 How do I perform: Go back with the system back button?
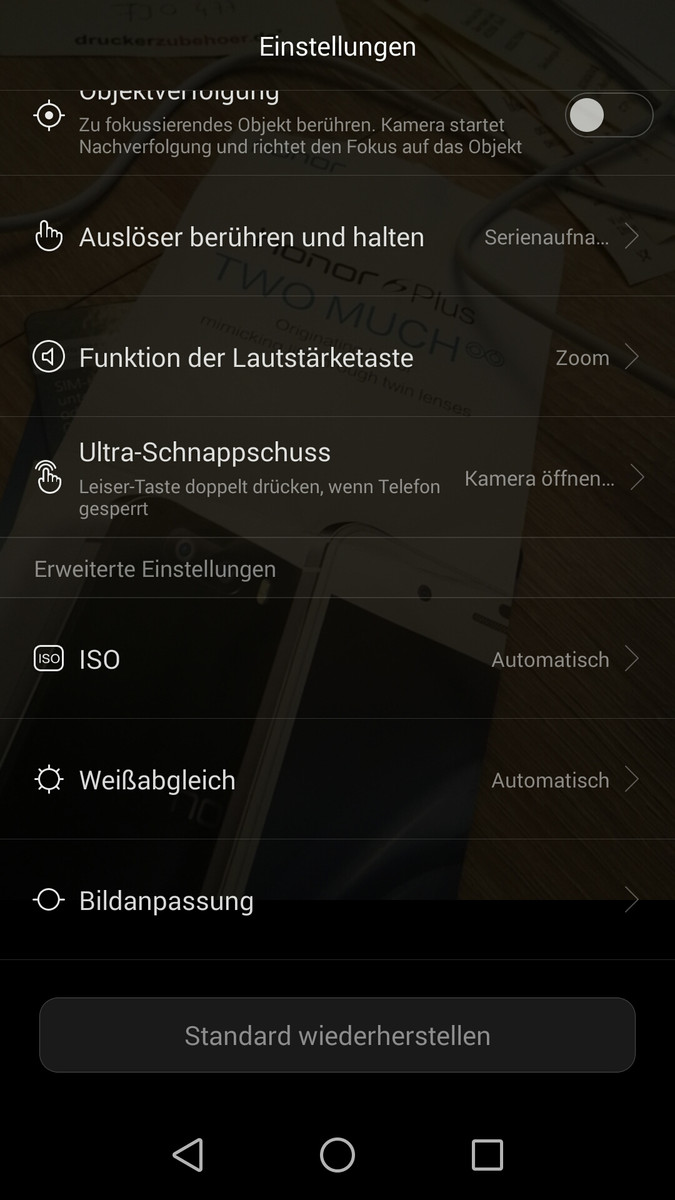pos(188,1155)
